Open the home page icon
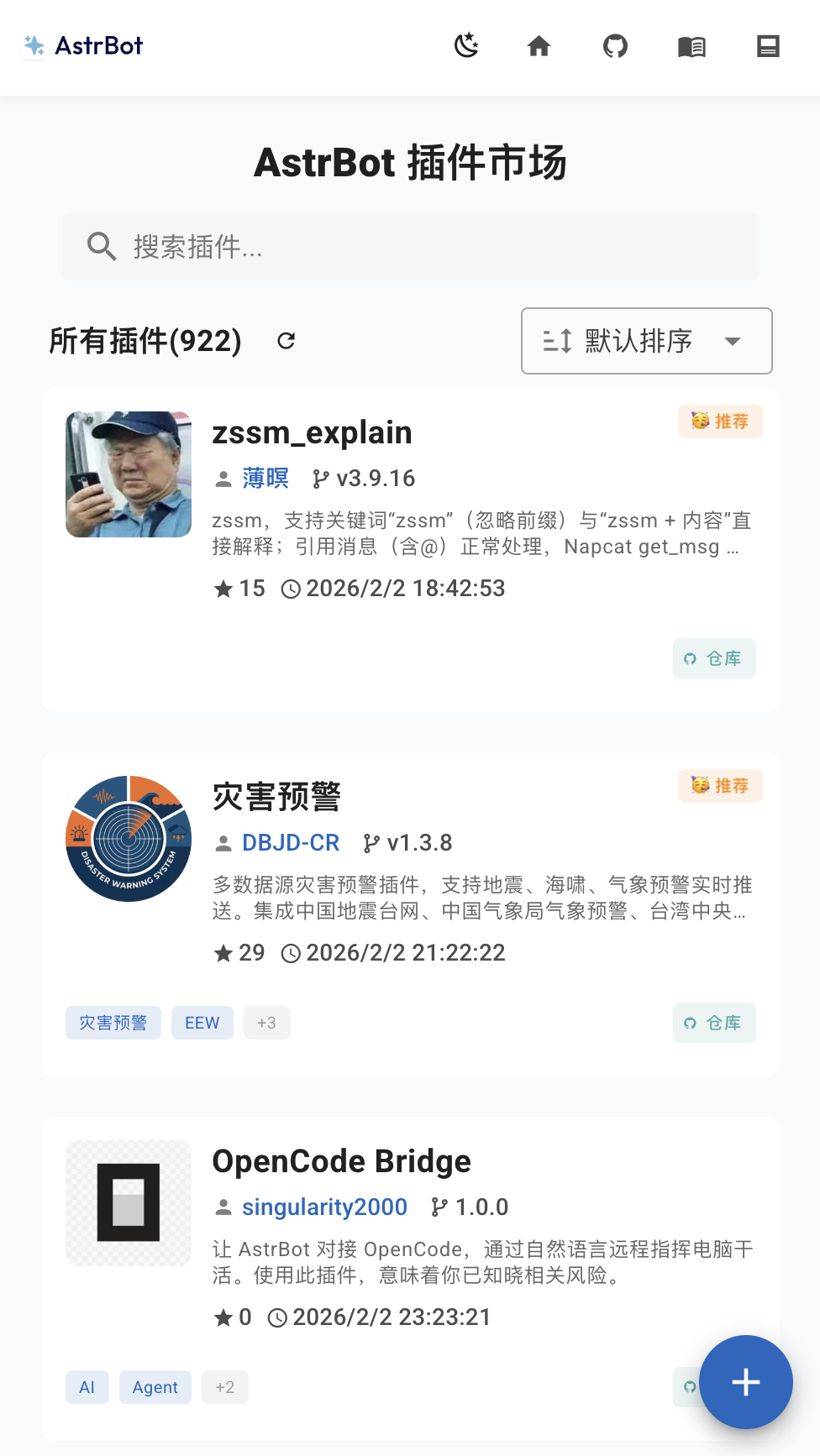 tap(540, 46)
